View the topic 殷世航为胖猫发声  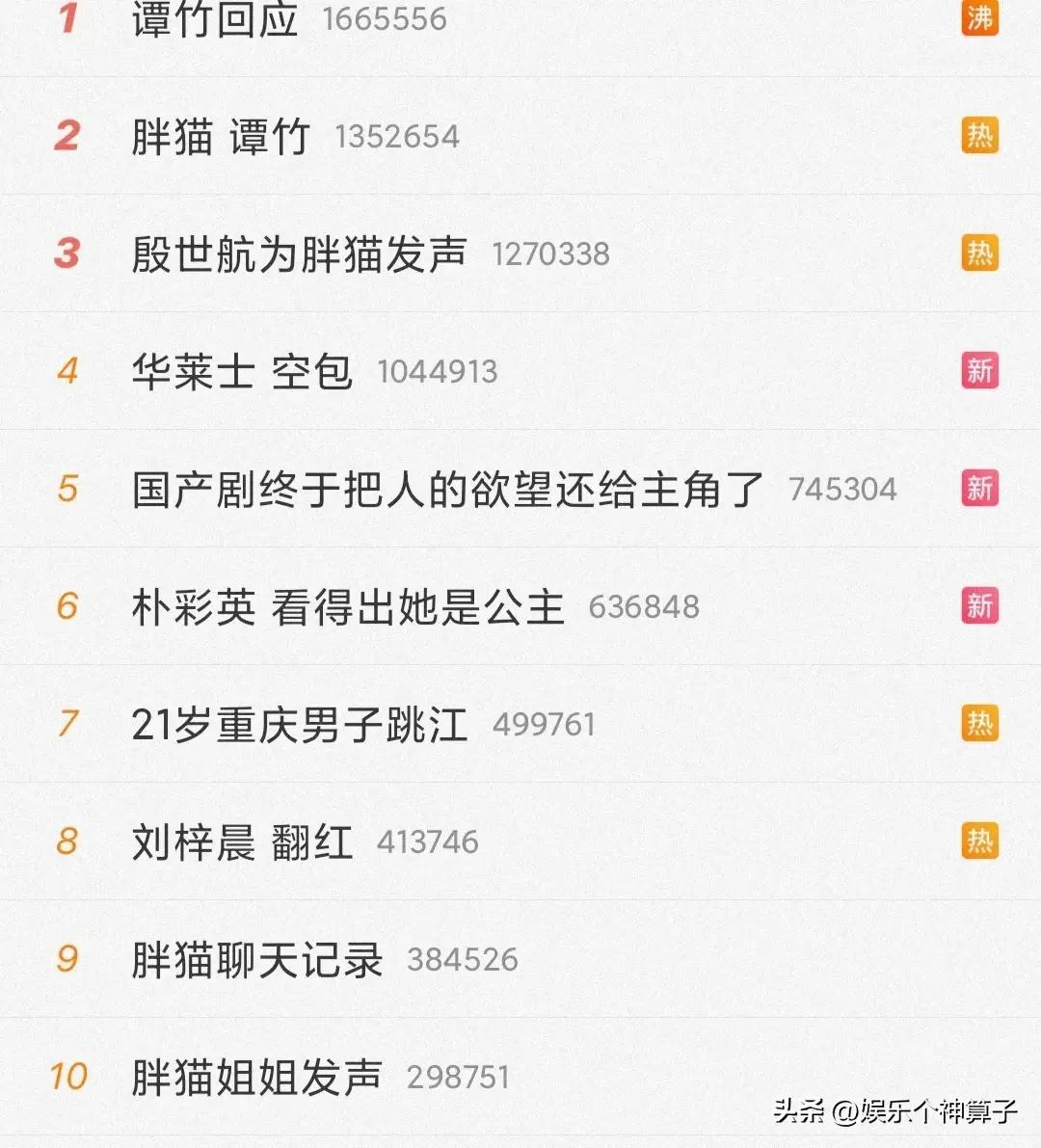299,254
